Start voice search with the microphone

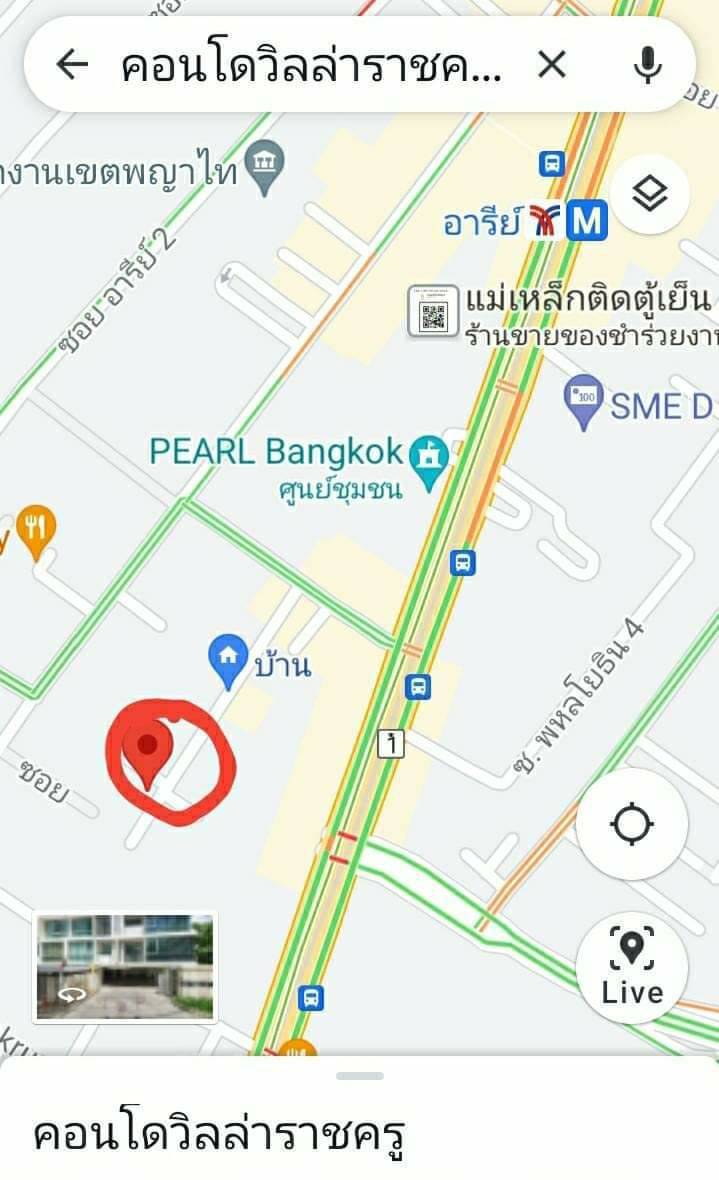click(x=647, y=65)
